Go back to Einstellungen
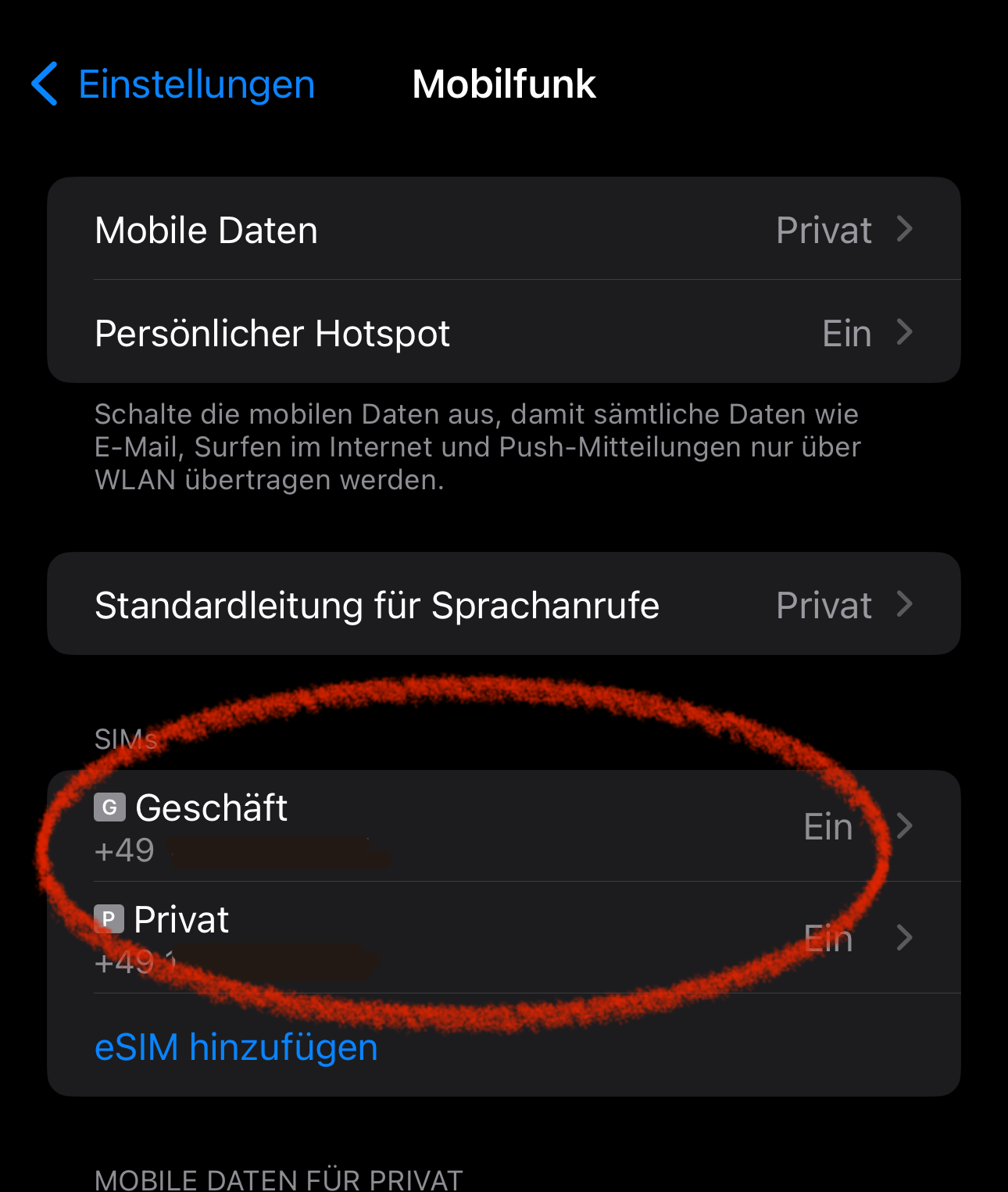 [x=173, y=84]
